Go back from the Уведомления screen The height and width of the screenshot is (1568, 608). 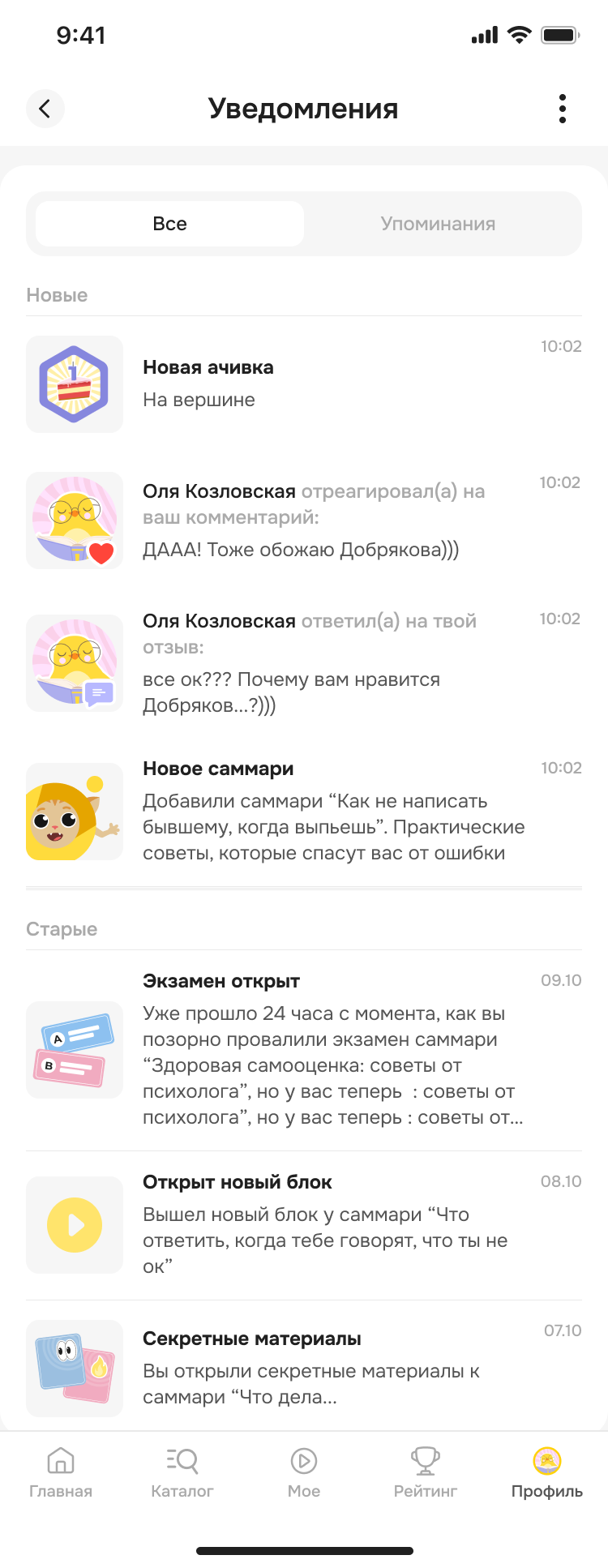point(45,109)
